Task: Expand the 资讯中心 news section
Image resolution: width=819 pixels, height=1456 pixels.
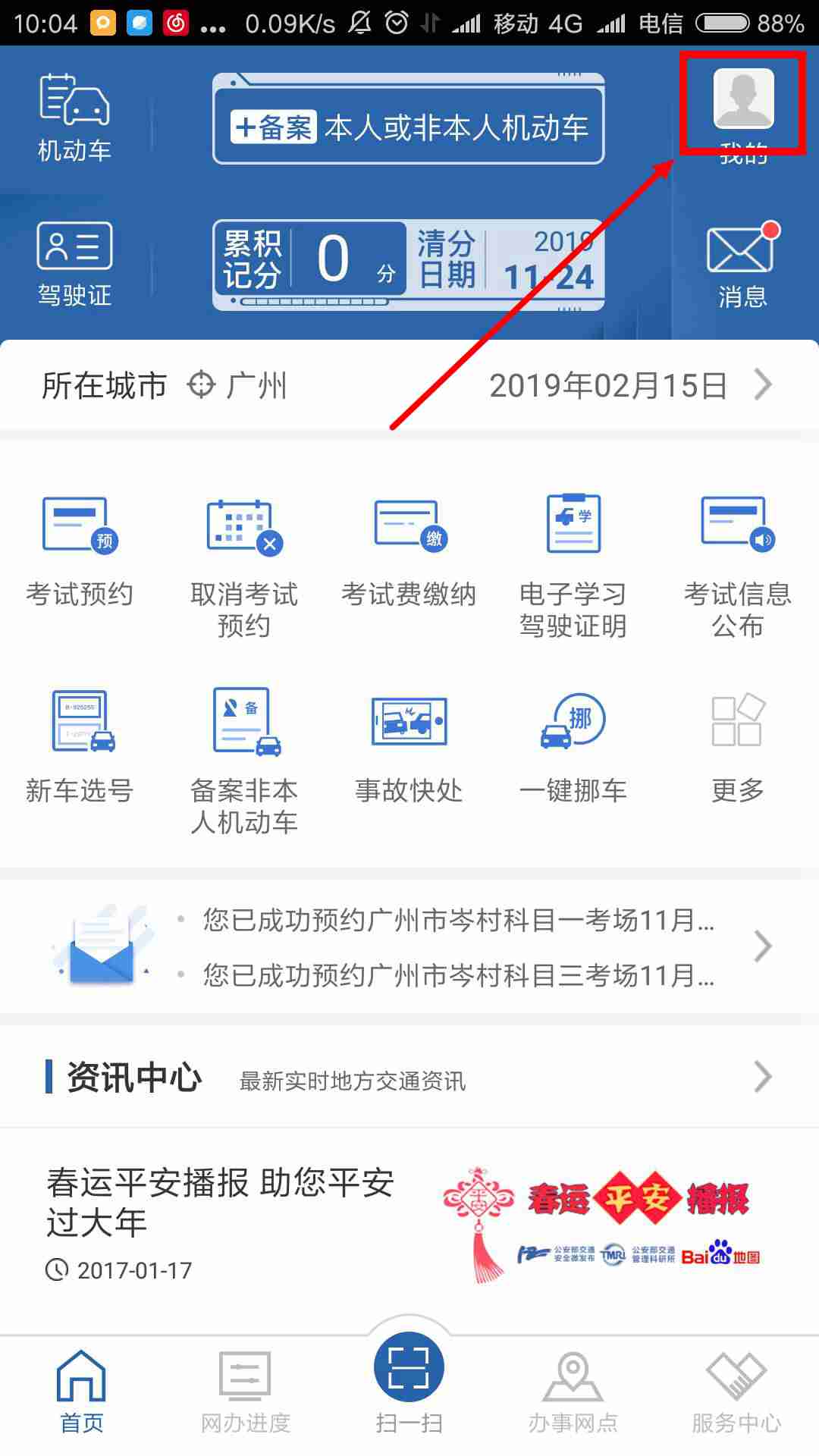Action: point(762,1077)
